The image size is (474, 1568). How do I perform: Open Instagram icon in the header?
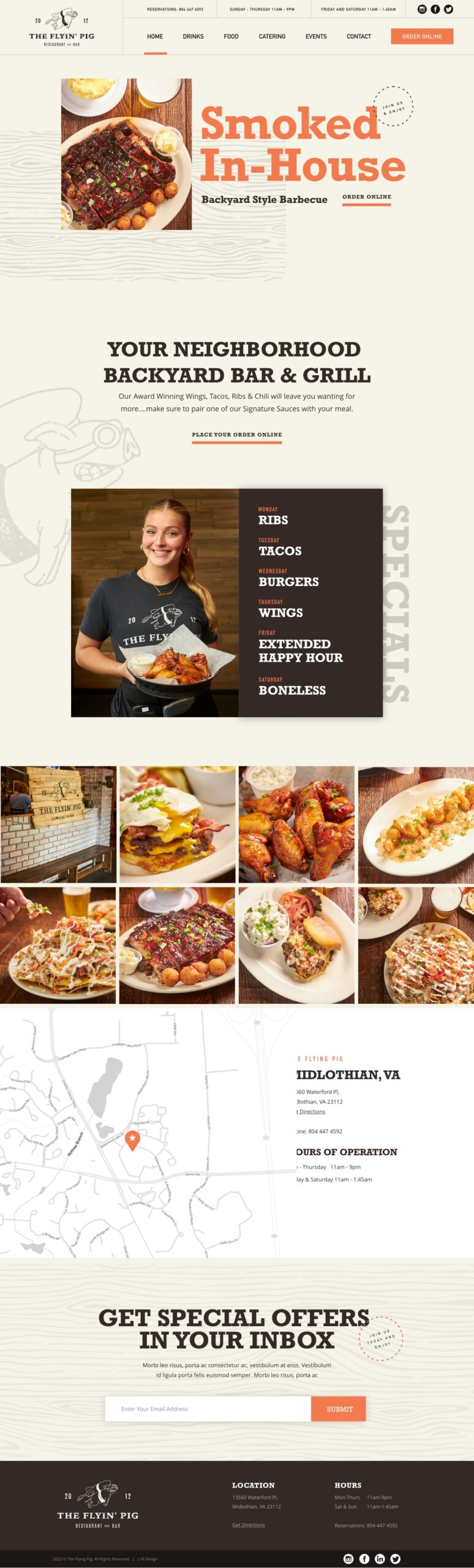click(422, 9)
